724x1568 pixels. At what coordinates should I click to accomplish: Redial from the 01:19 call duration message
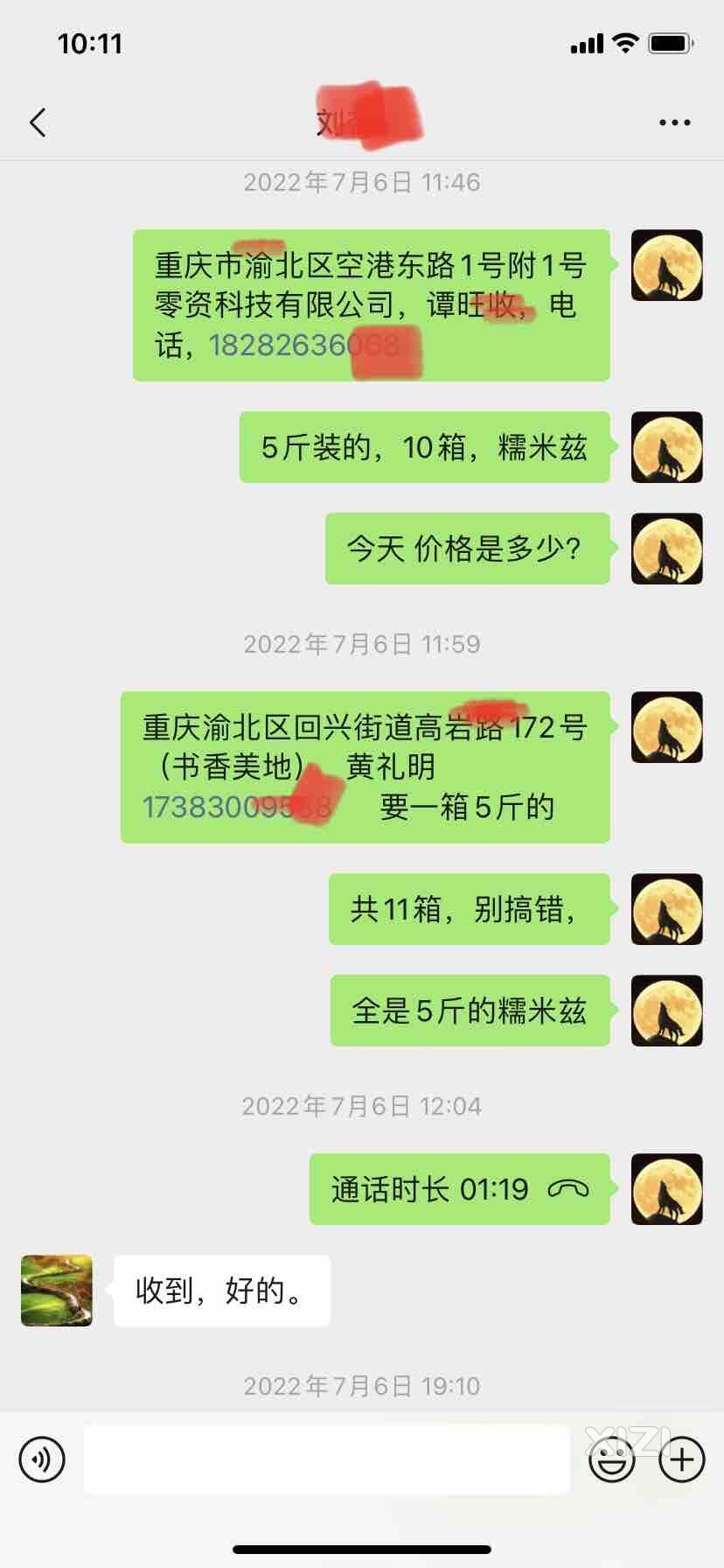(x=459, y=1189)
